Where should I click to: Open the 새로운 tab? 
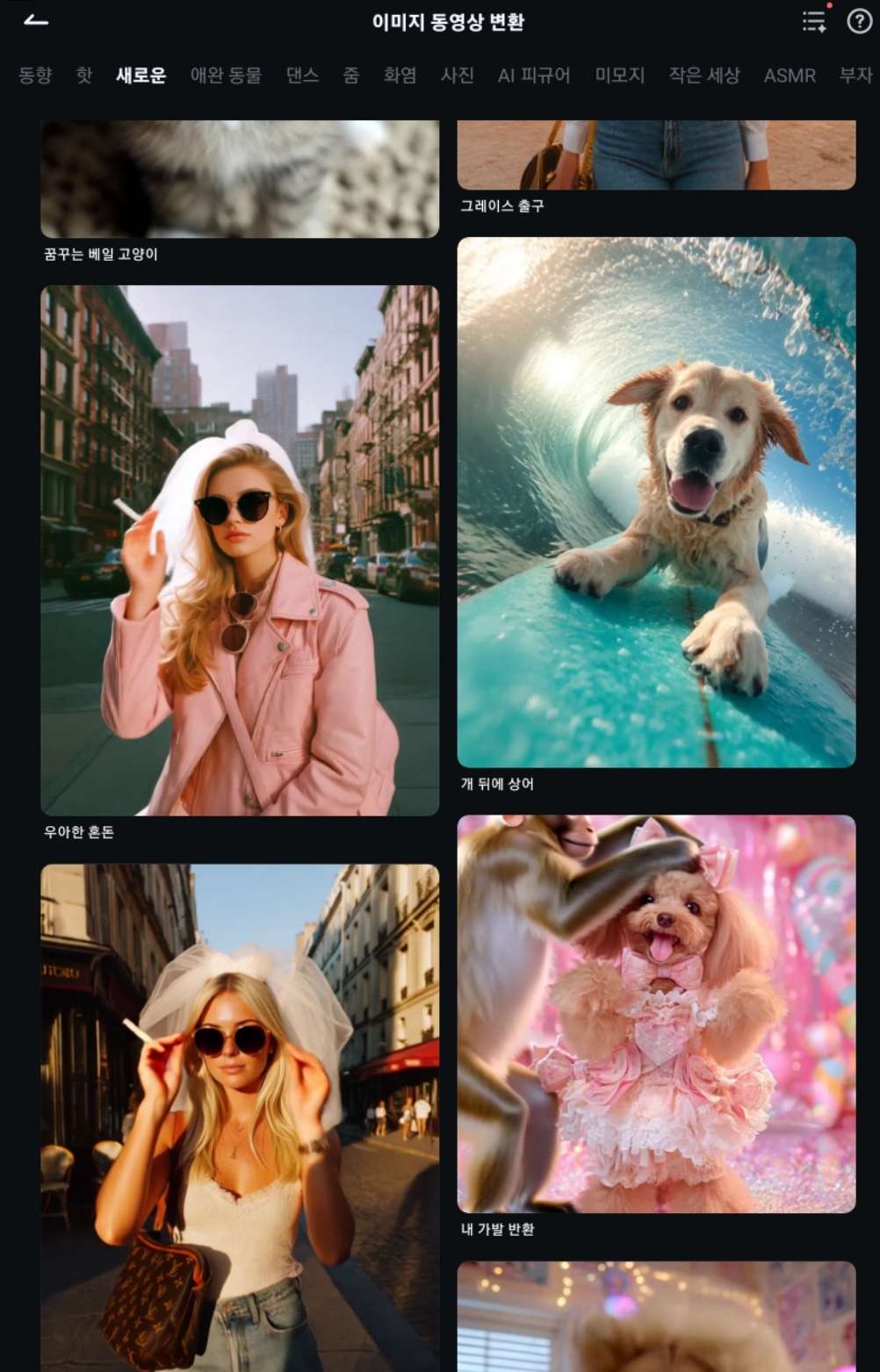(141, 75)
